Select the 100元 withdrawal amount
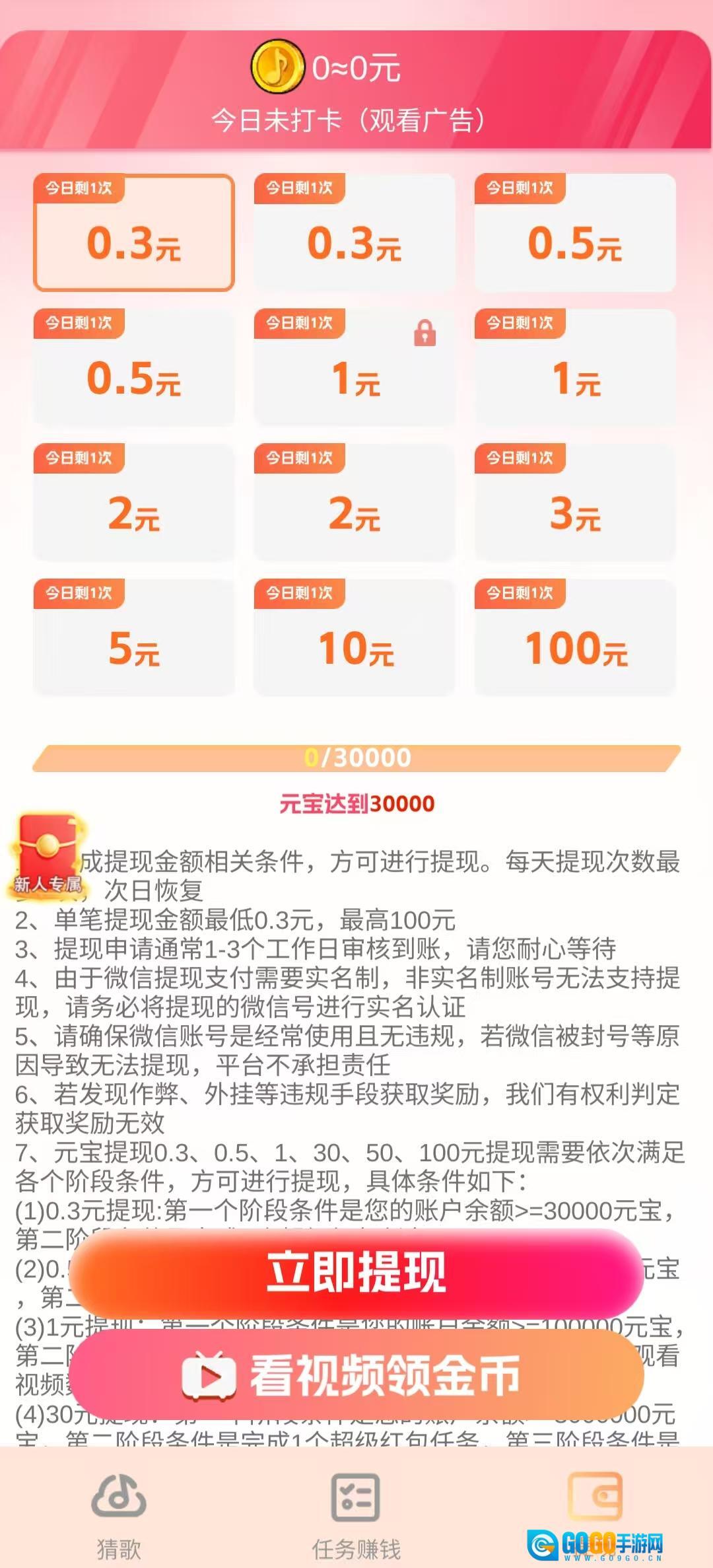Screen dimensions: 713x1568 click(575, 637)
